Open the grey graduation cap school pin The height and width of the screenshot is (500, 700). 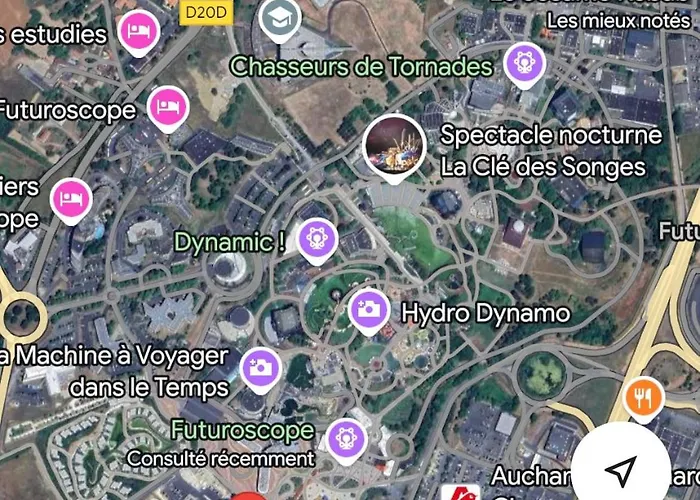(280, 18)
